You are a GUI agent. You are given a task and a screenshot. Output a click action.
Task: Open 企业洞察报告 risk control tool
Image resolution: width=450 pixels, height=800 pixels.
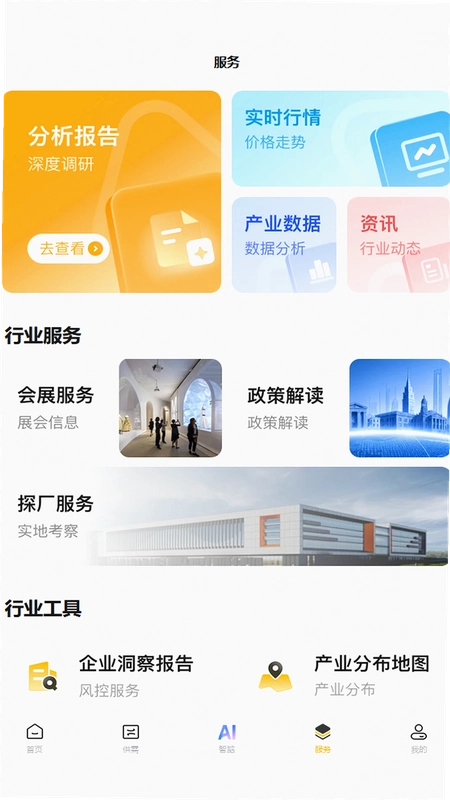111,676
